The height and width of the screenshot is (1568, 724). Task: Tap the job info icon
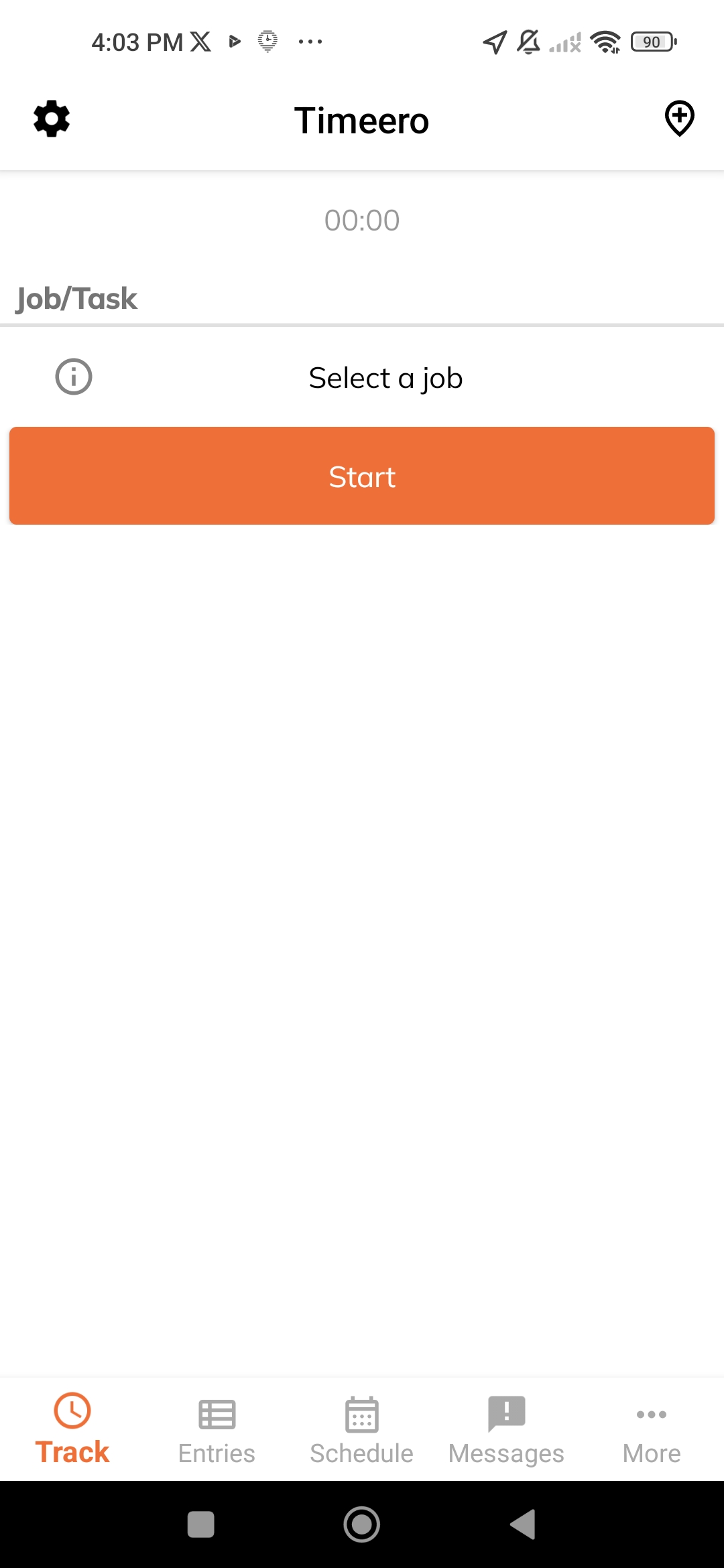74,377
